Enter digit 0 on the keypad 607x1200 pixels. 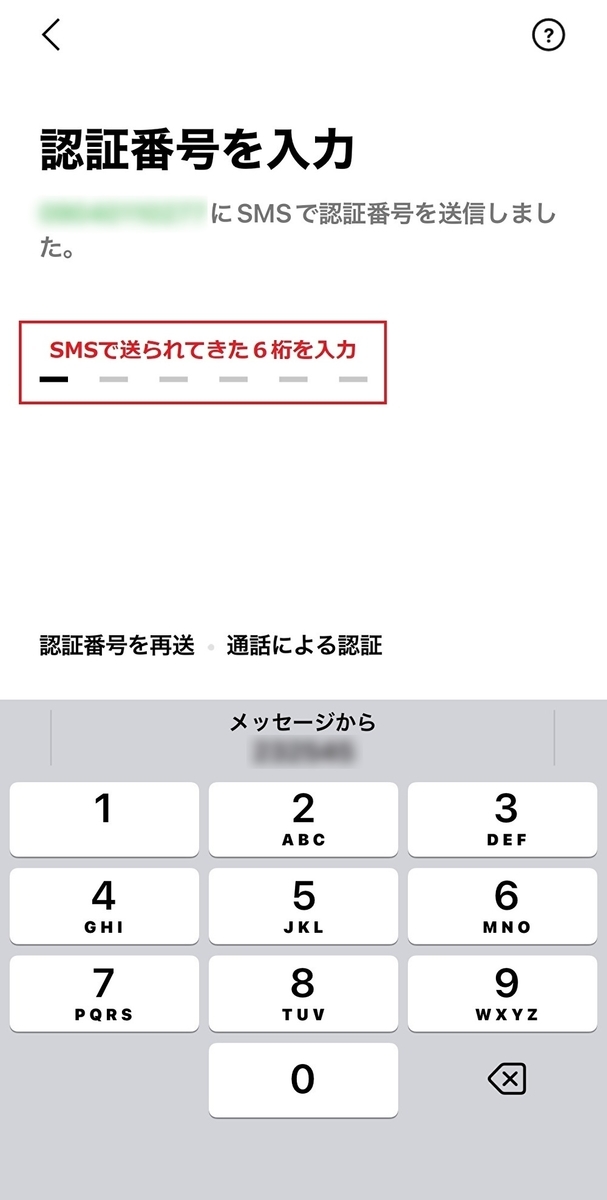pyautogui.click(x=303, y=1080)
